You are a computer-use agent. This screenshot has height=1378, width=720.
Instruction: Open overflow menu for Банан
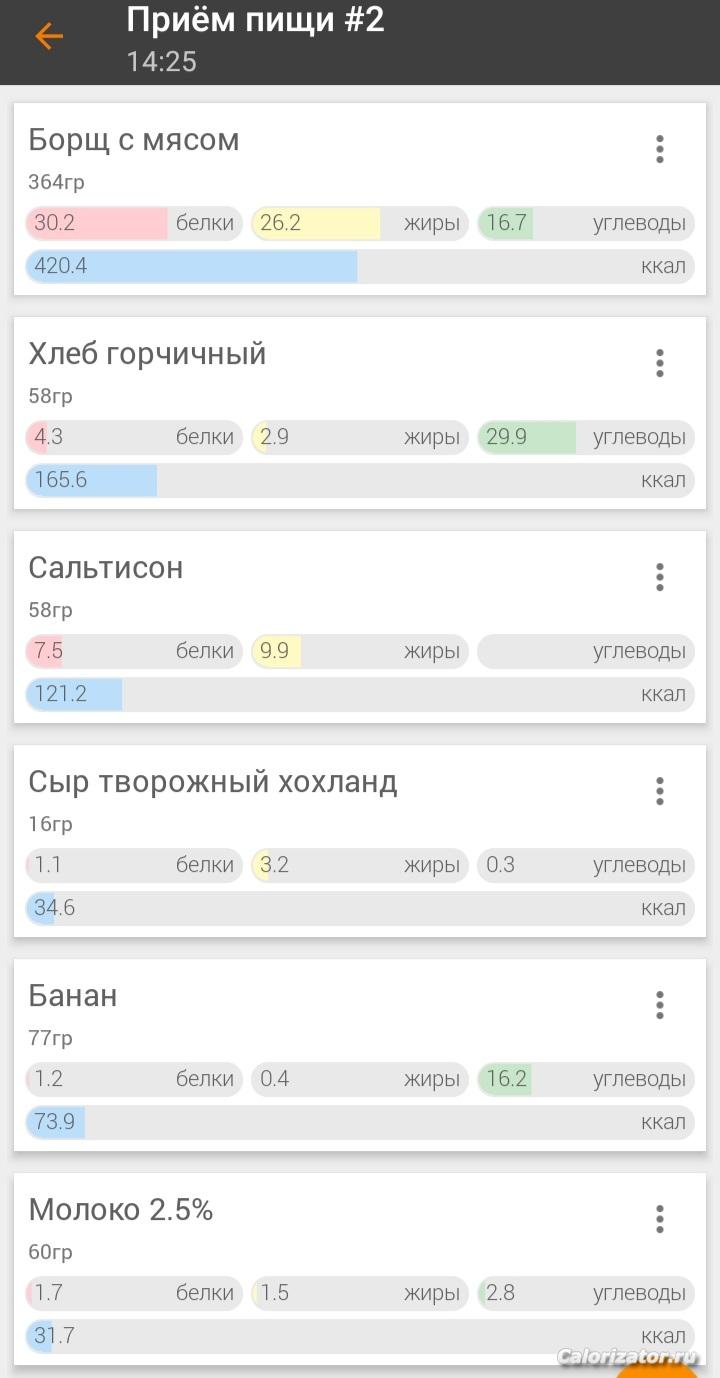coord(659,1005)
